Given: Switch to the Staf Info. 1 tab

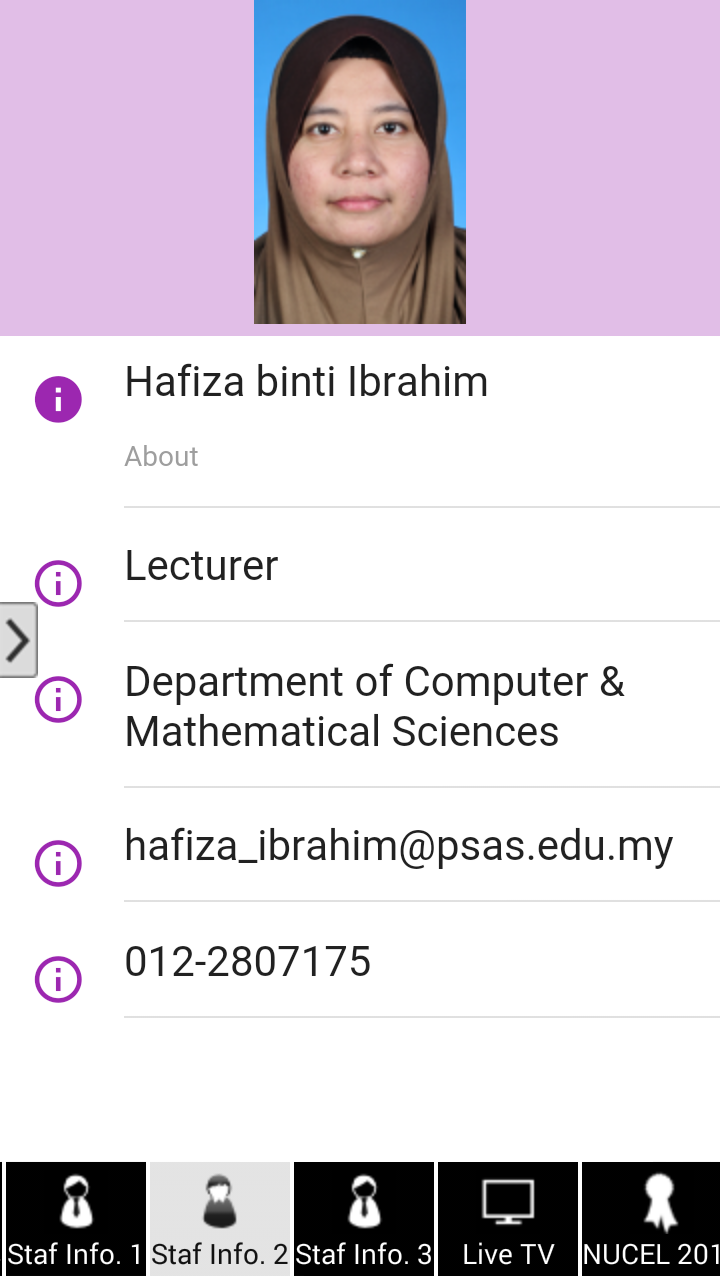Looking at the screenshot, I should [x=76, y=1219].
